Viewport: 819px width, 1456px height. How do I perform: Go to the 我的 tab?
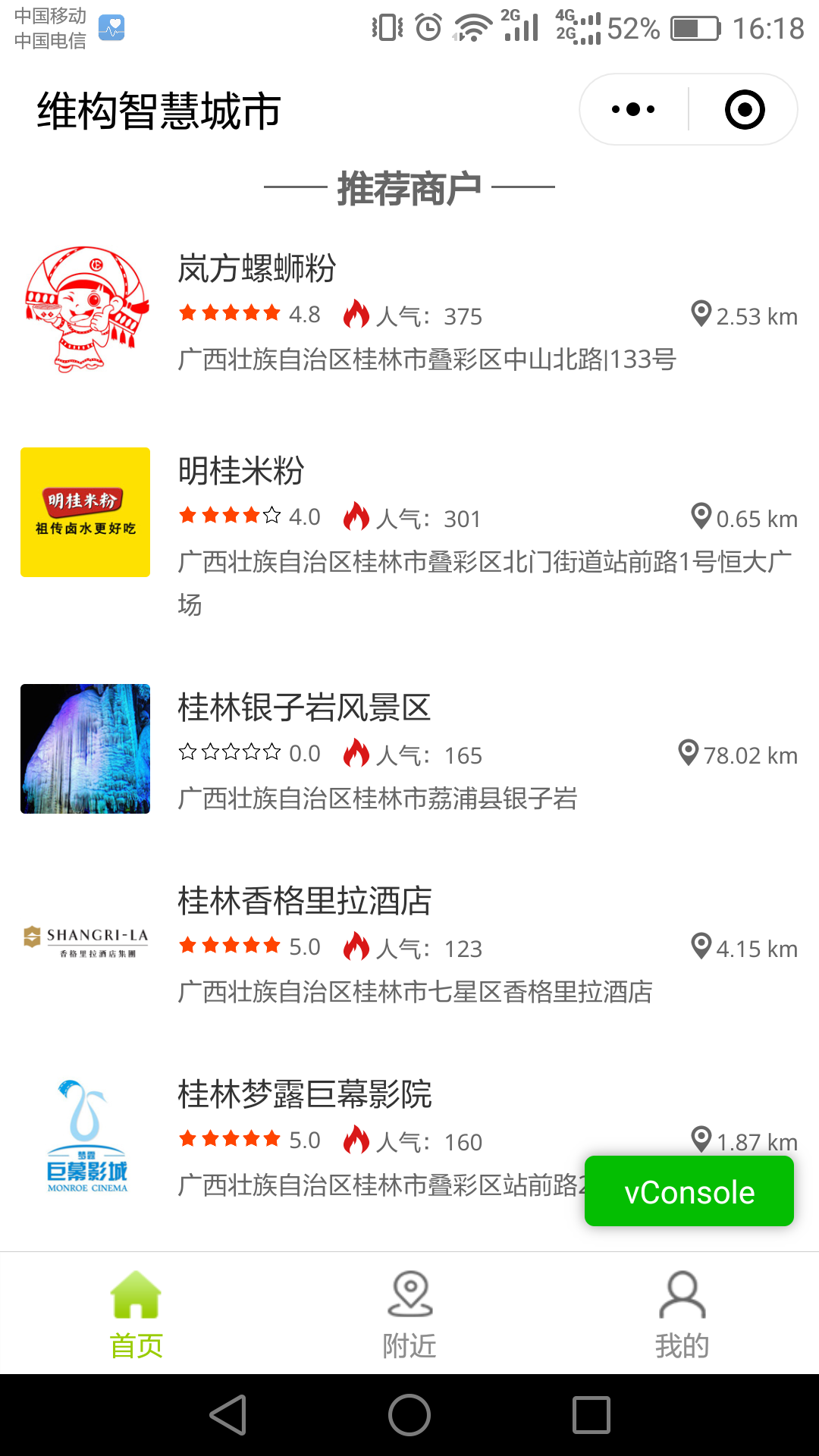coord(682,1313)
